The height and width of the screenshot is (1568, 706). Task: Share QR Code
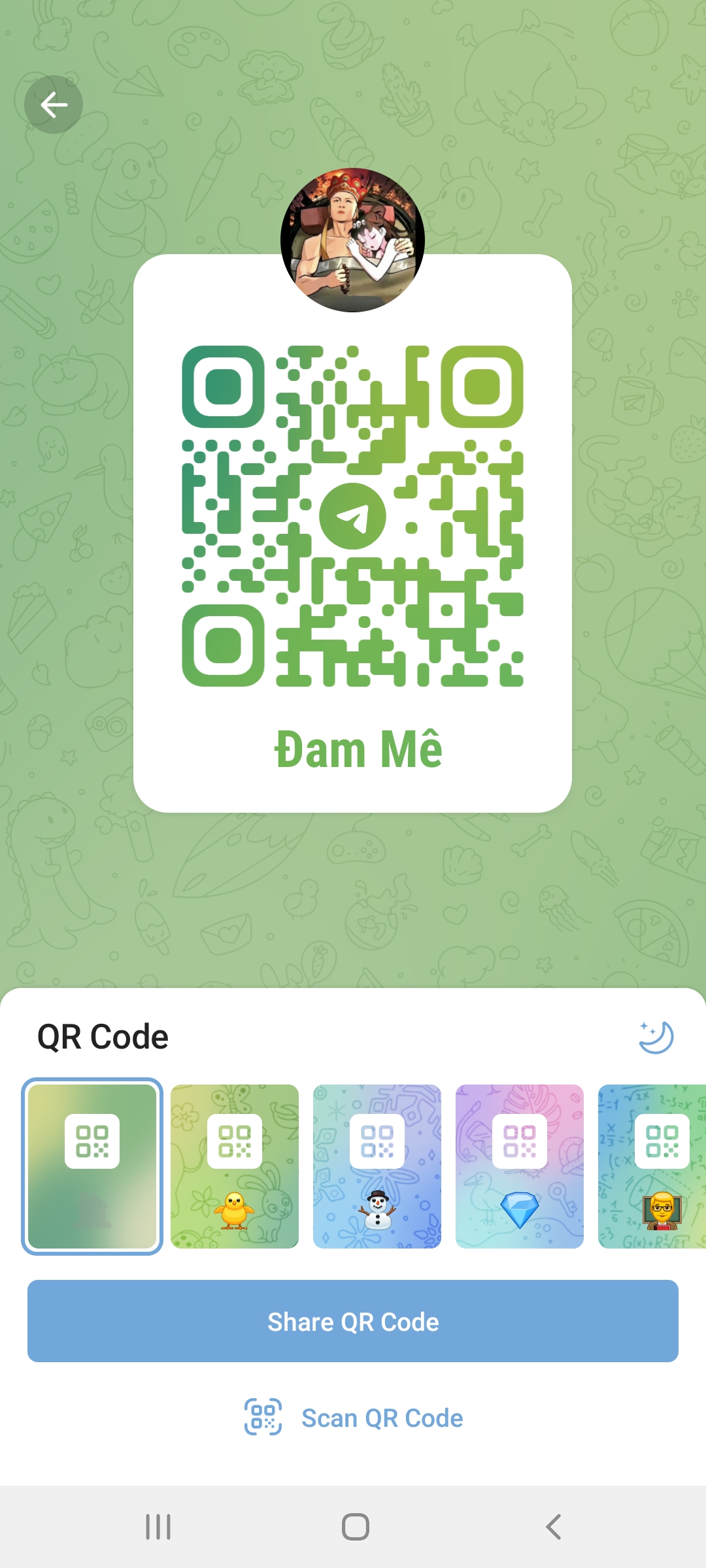[x=353, y=1321]
